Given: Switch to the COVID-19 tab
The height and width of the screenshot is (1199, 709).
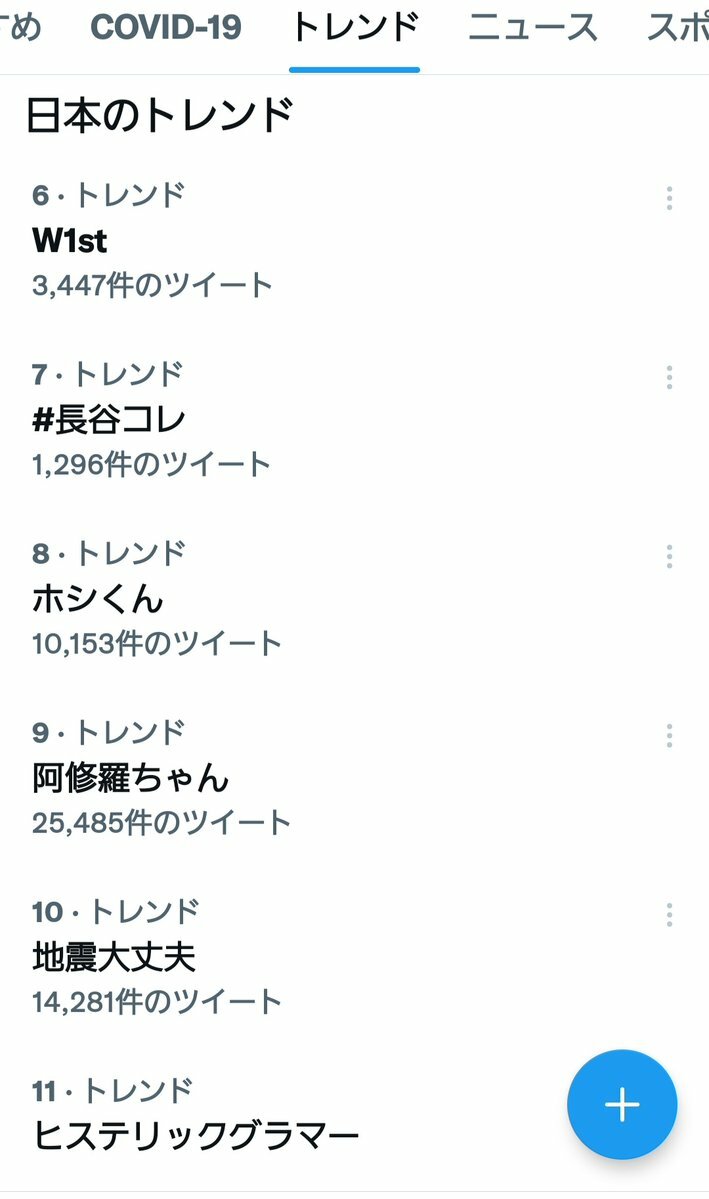Looking at the screenshot, I should pyautogui.click(x=165, y=28).
